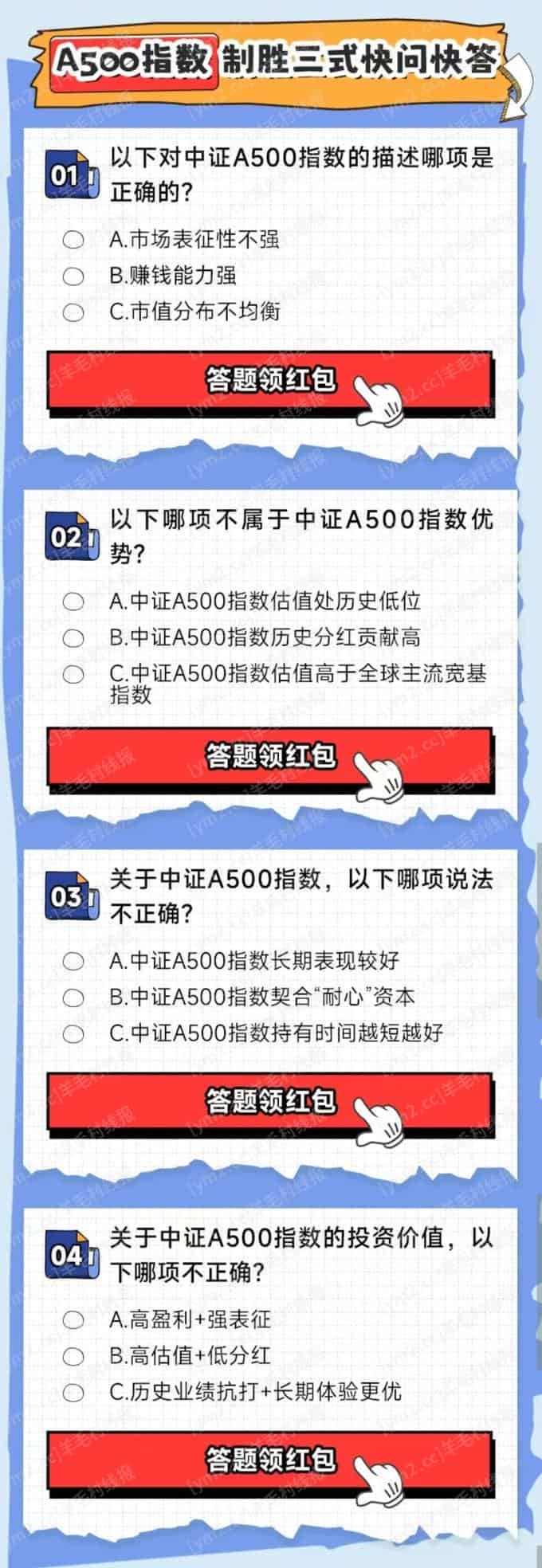542x1568 pixels.
Task: Choose B 赚钱能力强 for question 01
Action: point(73,276)
